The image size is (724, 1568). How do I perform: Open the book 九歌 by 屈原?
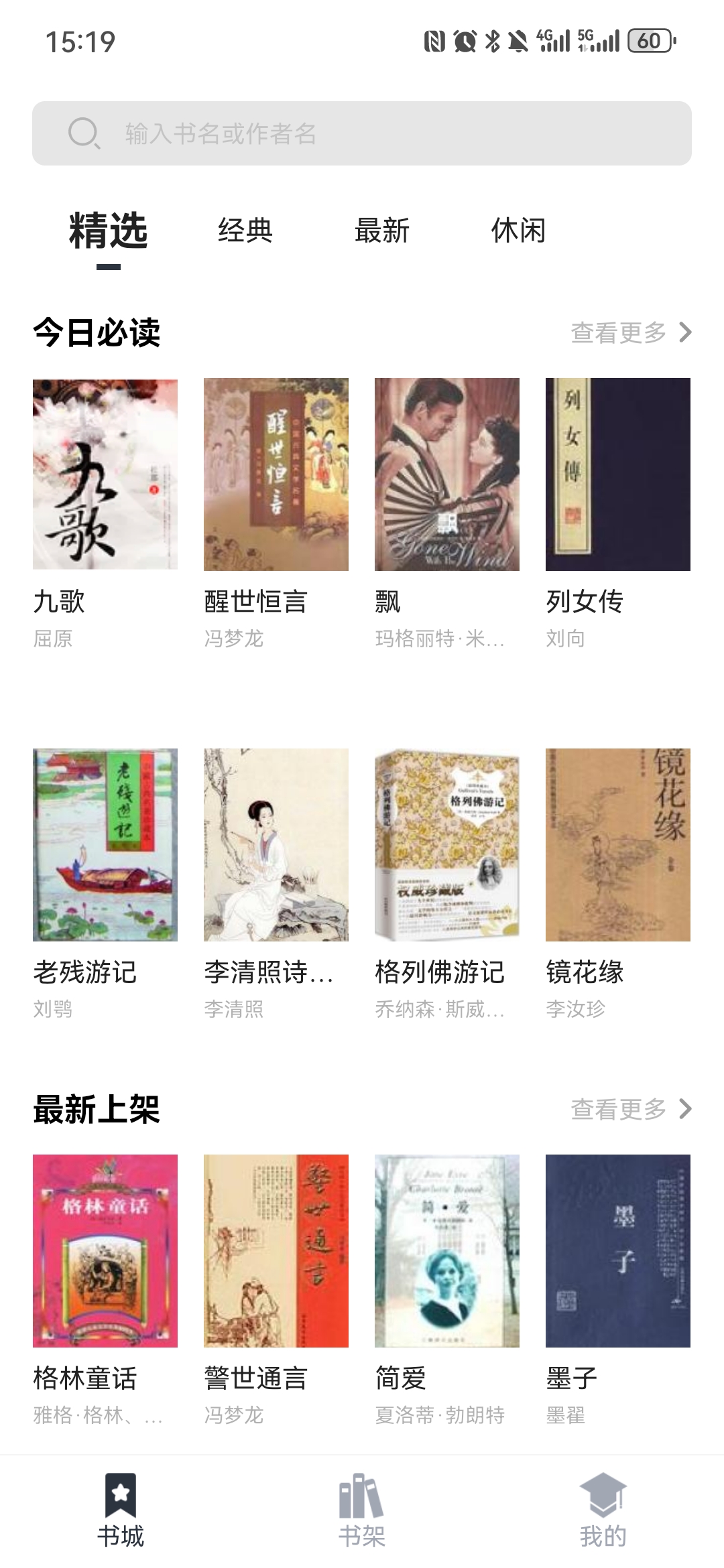tap(105, 474)
